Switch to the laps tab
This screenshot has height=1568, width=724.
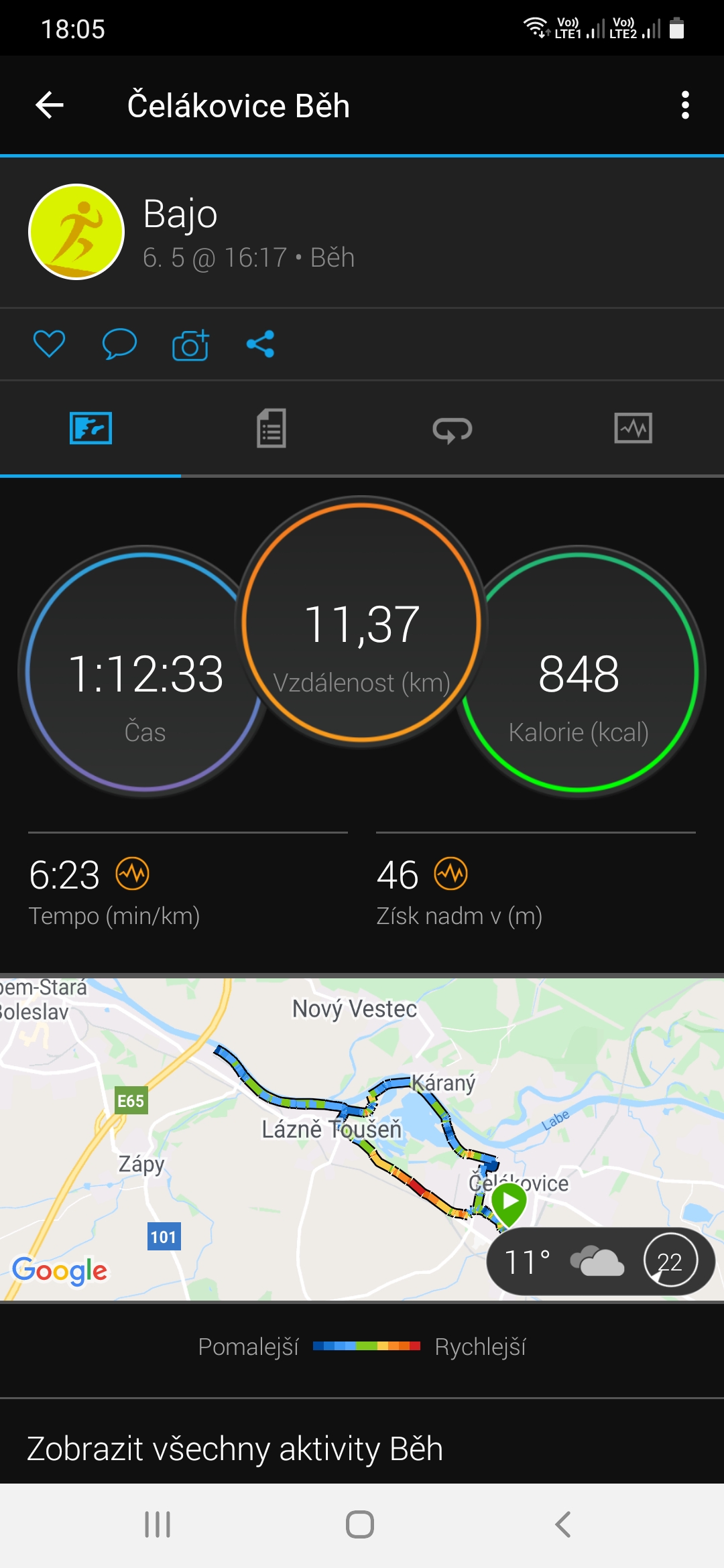coord(452,429)
